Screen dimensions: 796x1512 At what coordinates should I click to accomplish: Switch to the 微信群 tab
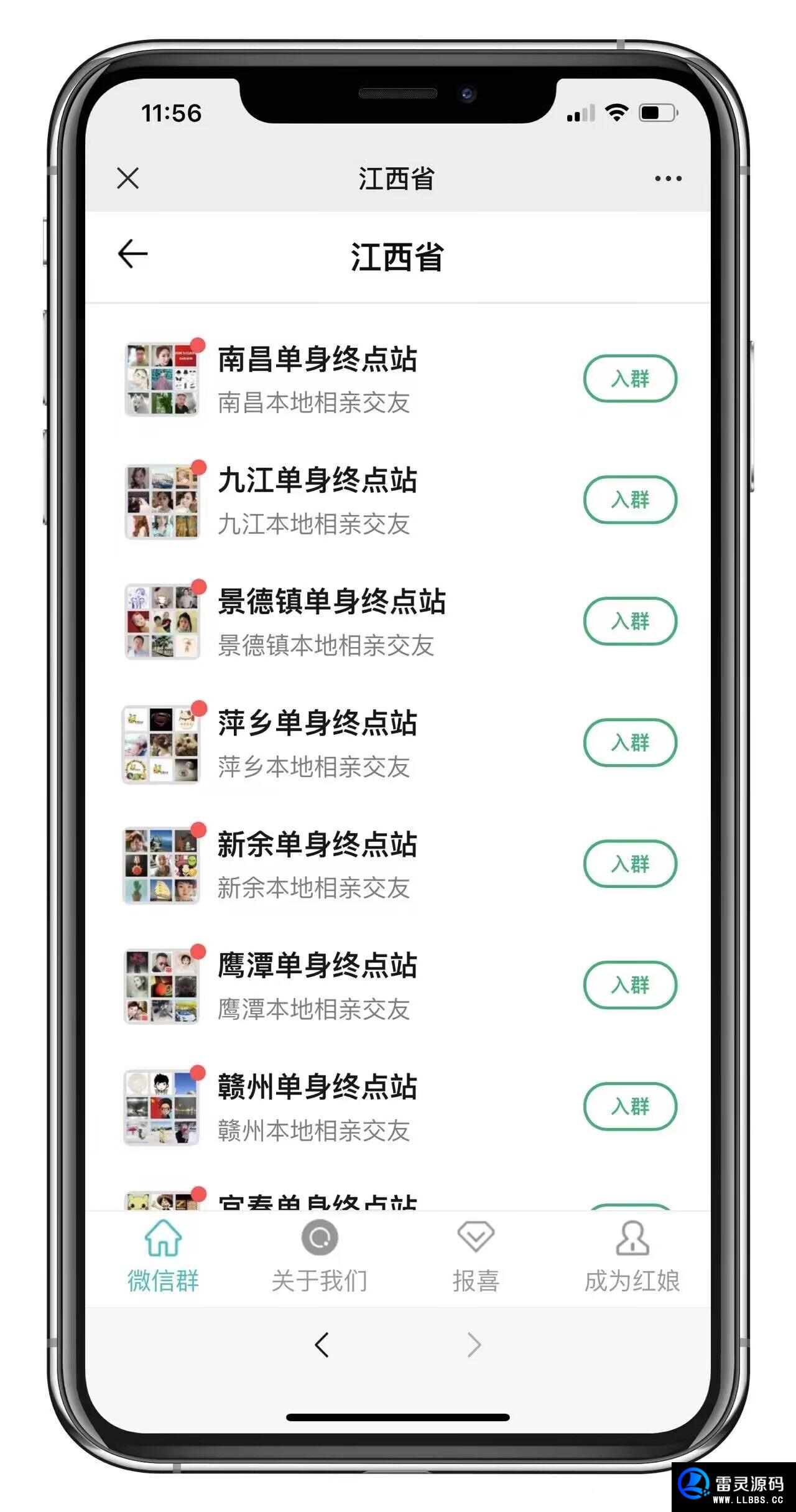[x=163, y=1257]
